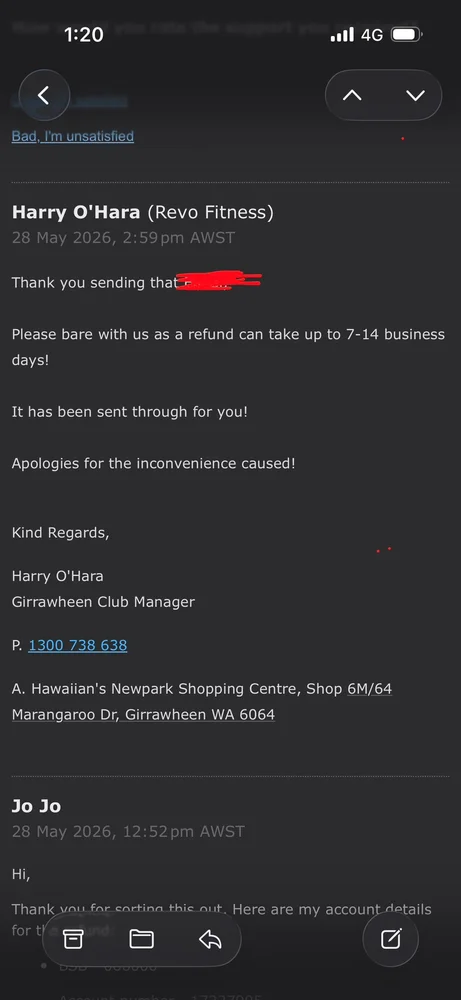
Task: Reply to this email
Action: [210, 939]
